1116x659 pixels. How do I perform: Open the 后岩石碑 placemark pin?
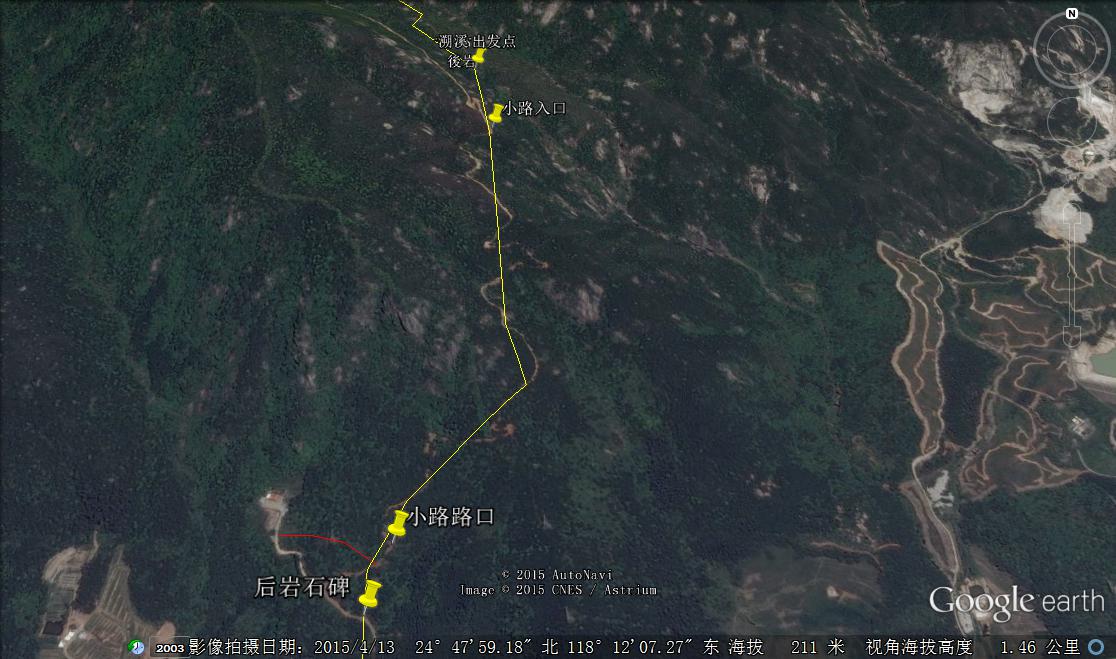[371, 594]
